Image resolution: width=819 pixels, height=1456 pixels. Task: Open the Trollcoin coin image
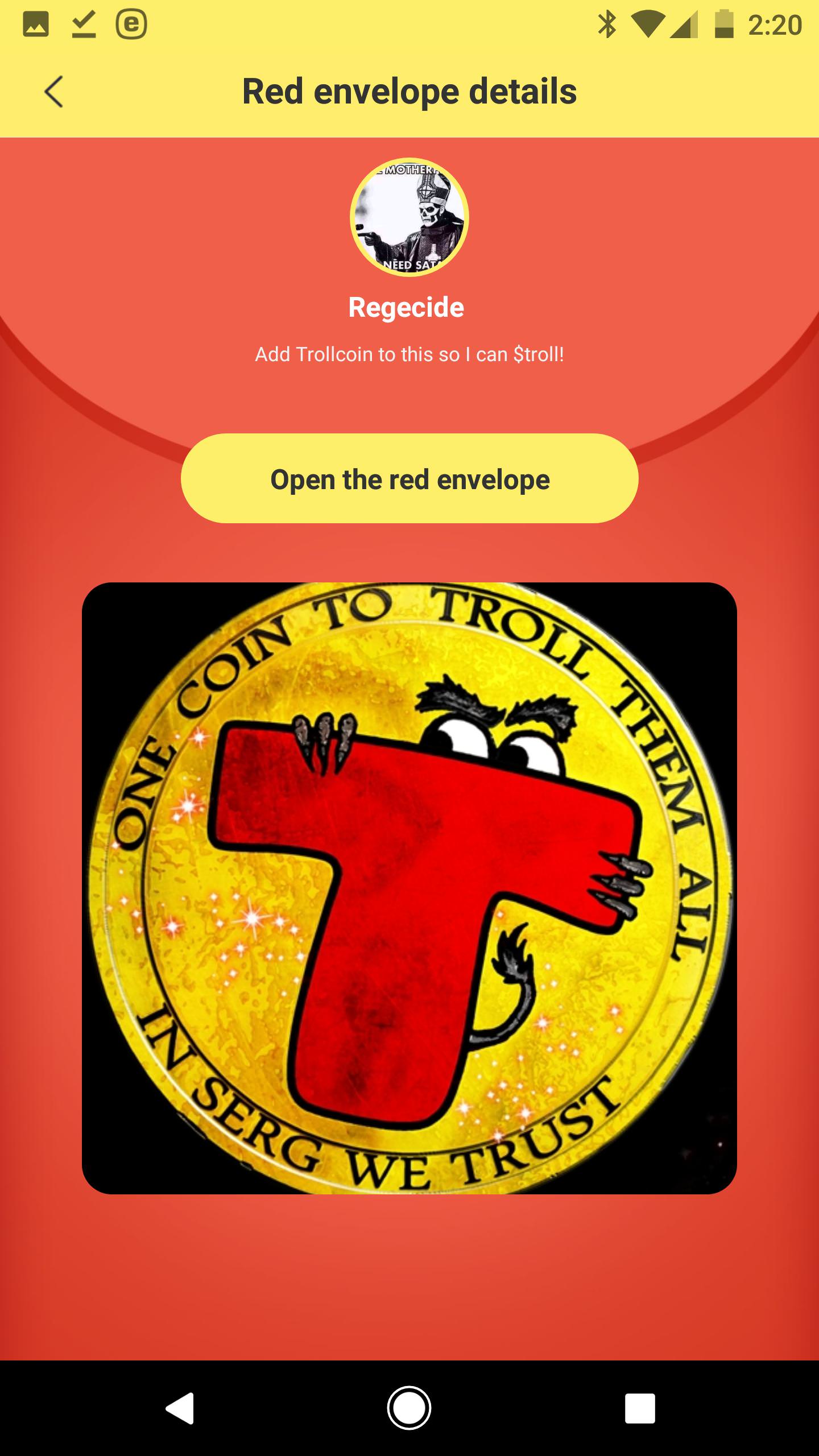point(409,887)
